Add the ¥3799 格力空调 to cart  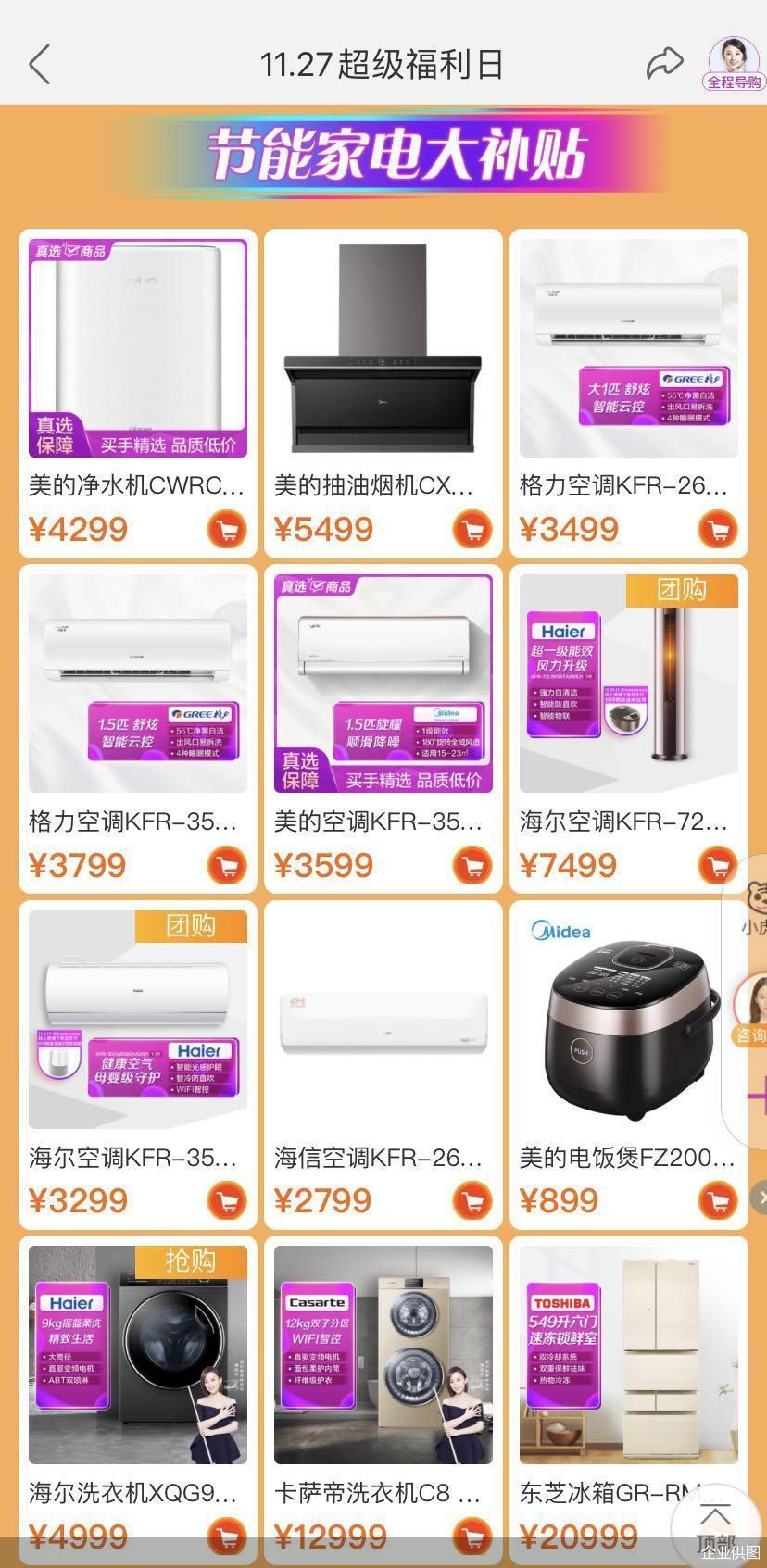227,866
